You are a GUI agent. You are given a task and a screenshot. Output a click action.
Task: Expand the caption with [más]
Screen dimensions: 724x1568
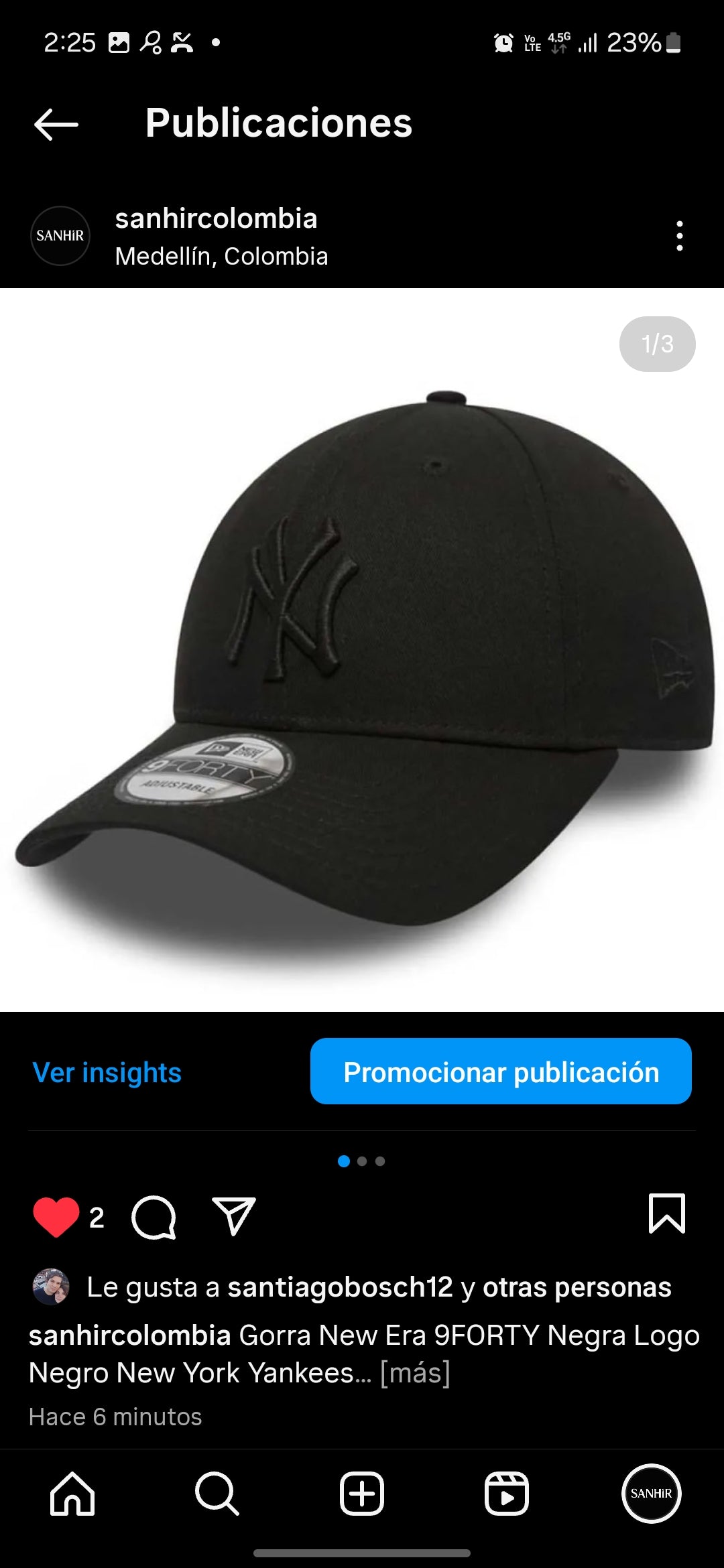415,1372
